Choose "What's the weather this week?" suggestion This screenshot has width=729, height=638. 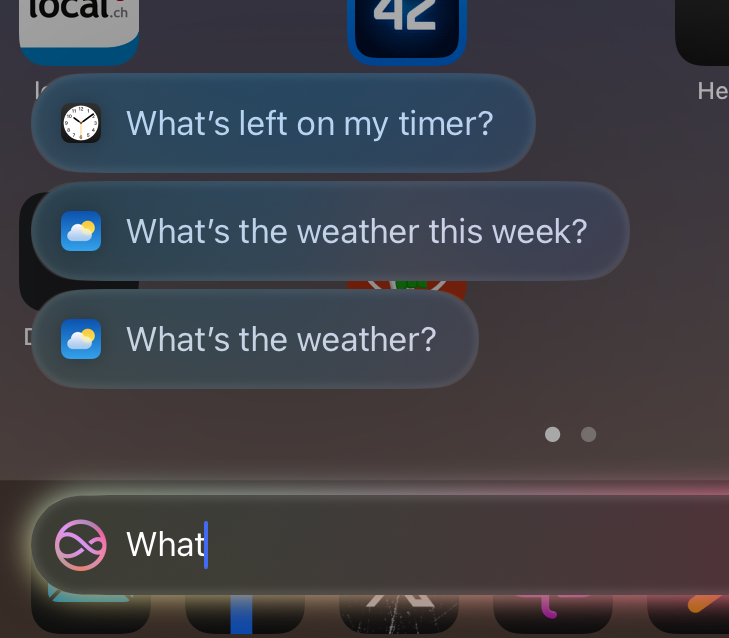tap(330, 232)
